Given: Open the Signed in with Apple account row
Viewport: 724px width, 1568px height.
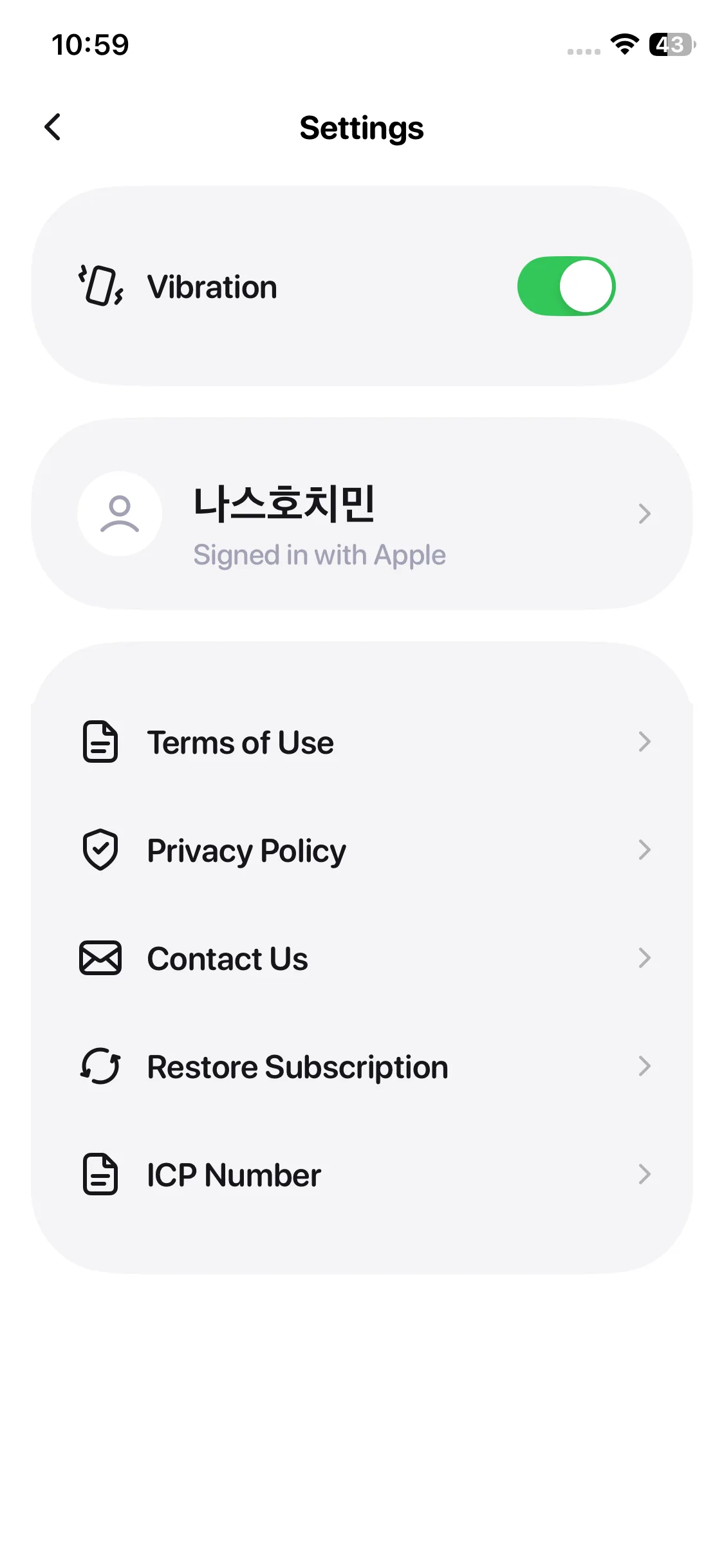Looking at the screenshot, I should [362, 514].
